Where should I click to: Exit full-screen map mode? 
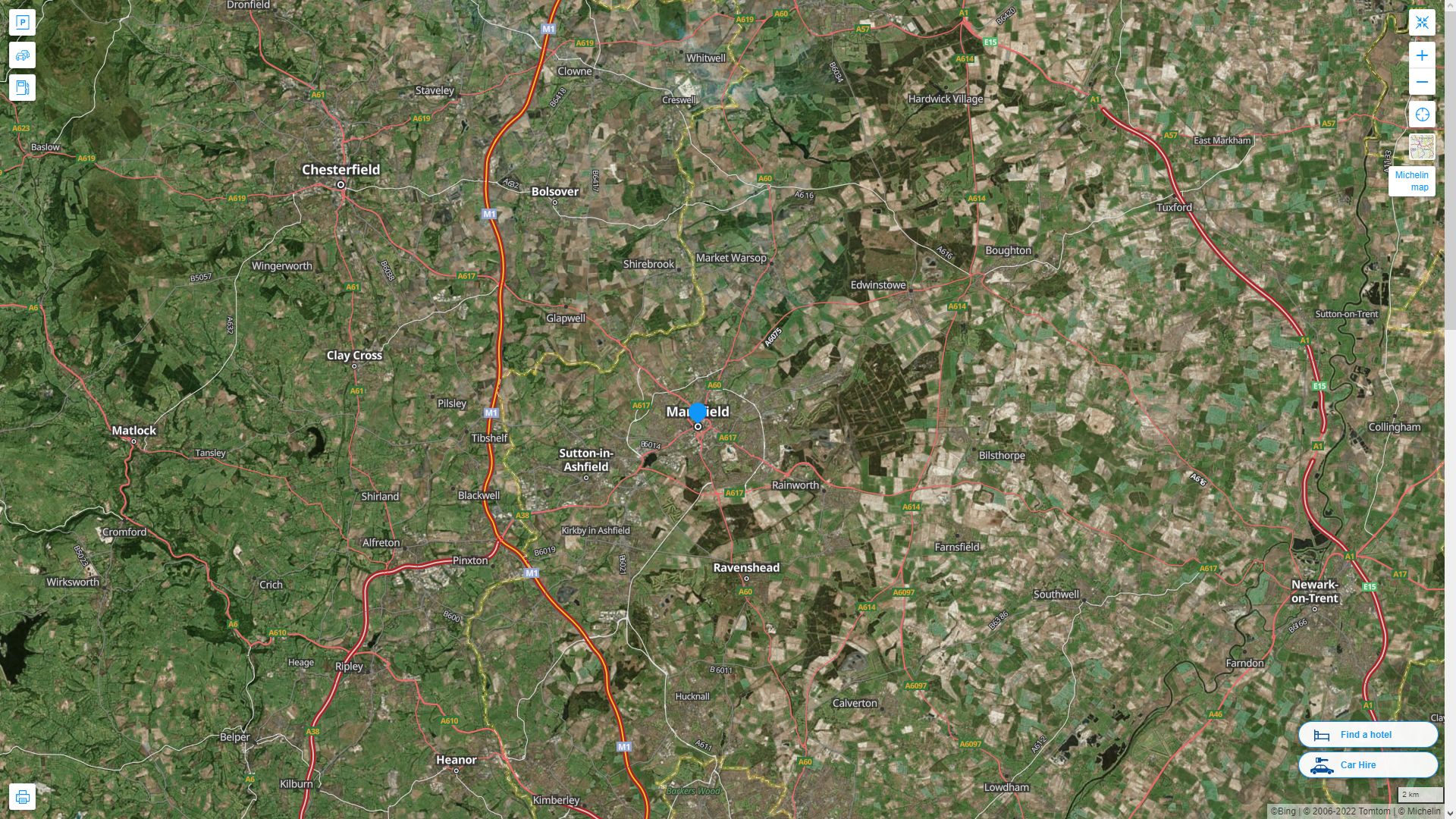[1422, 22]
